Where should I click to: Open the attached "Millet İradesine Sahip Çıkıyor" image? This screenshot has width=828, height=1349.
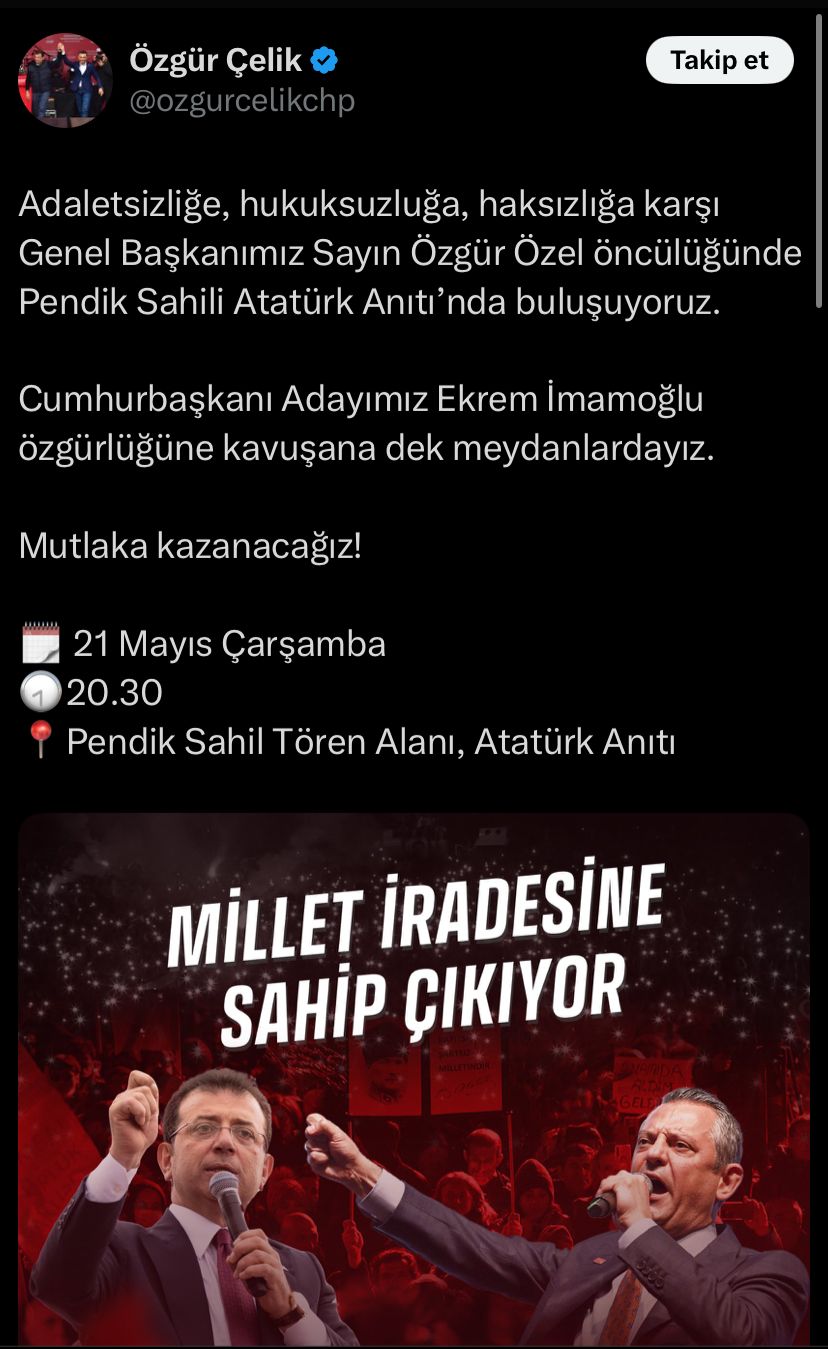tap(414, 1080)
